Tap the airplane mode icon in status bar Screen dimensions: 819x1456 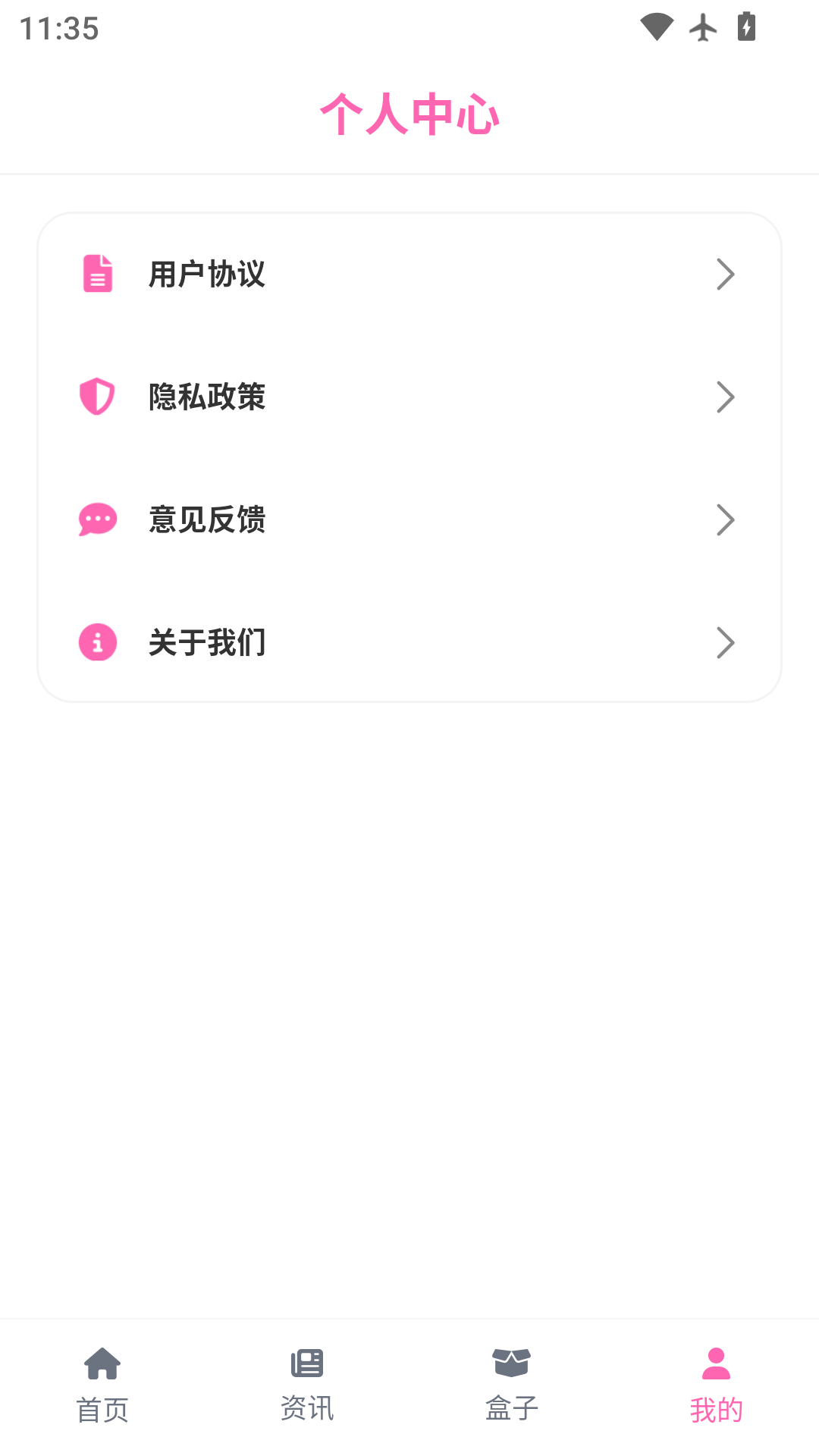702,27
